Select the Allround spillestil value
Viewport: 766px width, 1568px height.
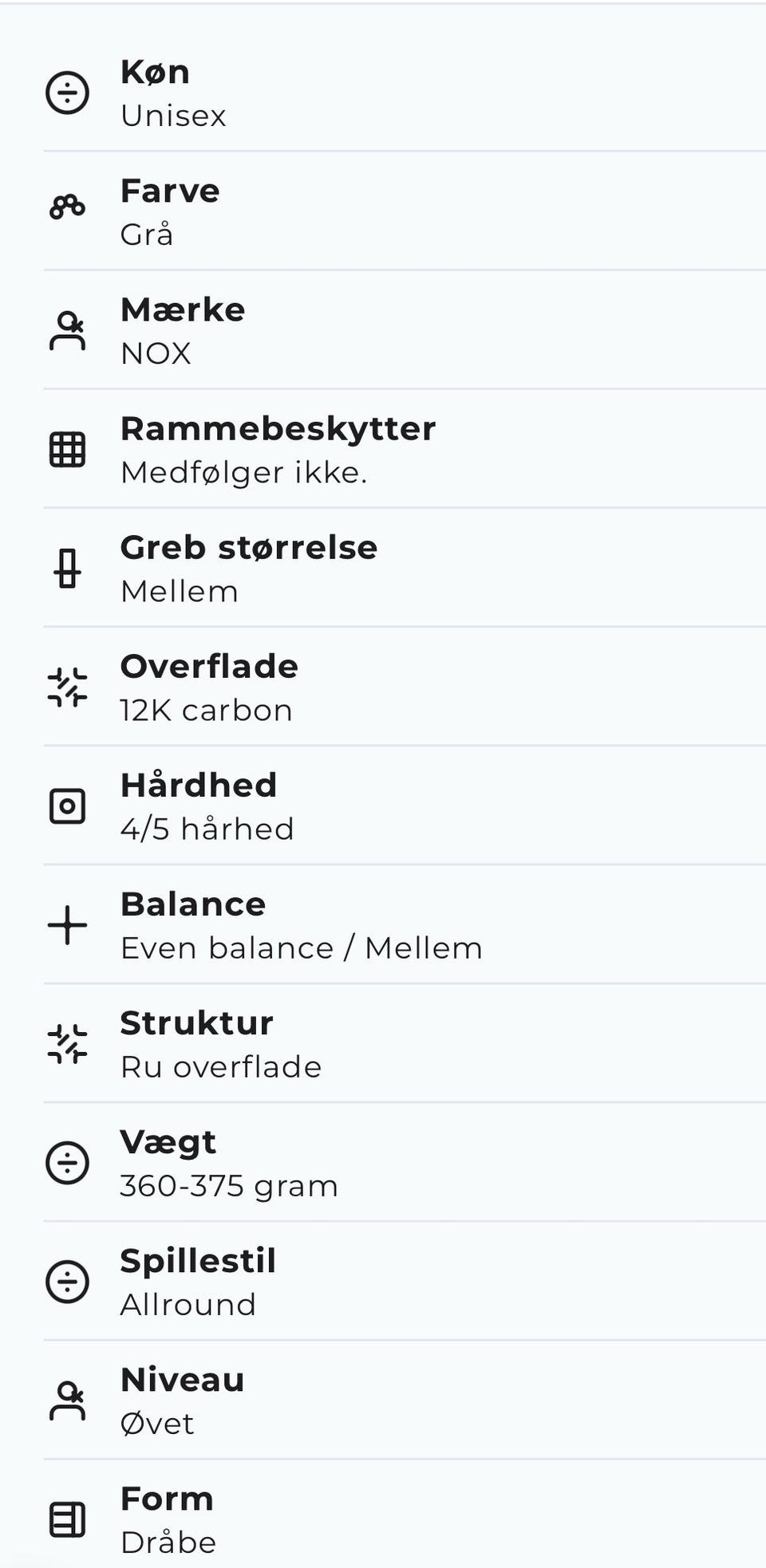(188, 1305)
